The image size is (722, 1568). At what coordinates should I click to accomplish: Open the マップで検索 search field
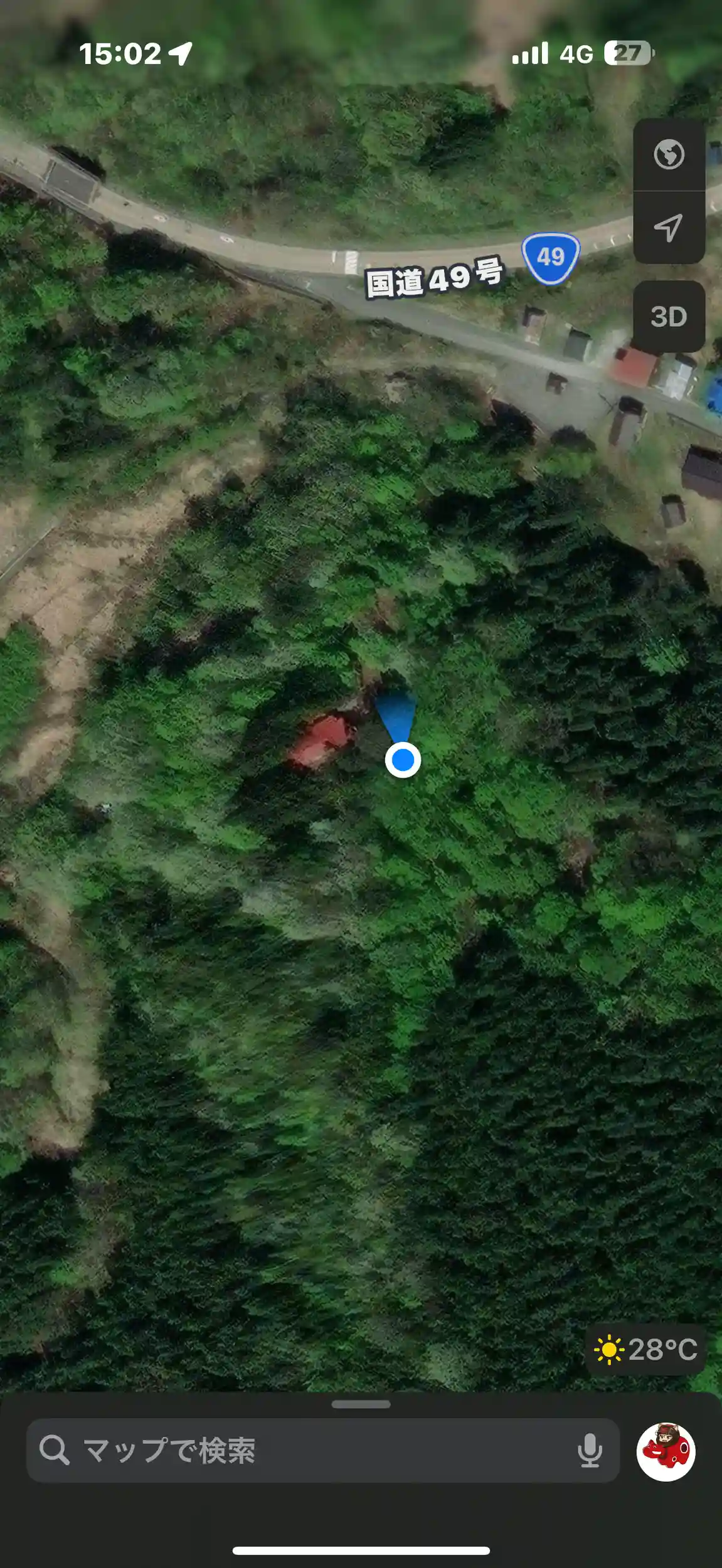(301, 1451)
